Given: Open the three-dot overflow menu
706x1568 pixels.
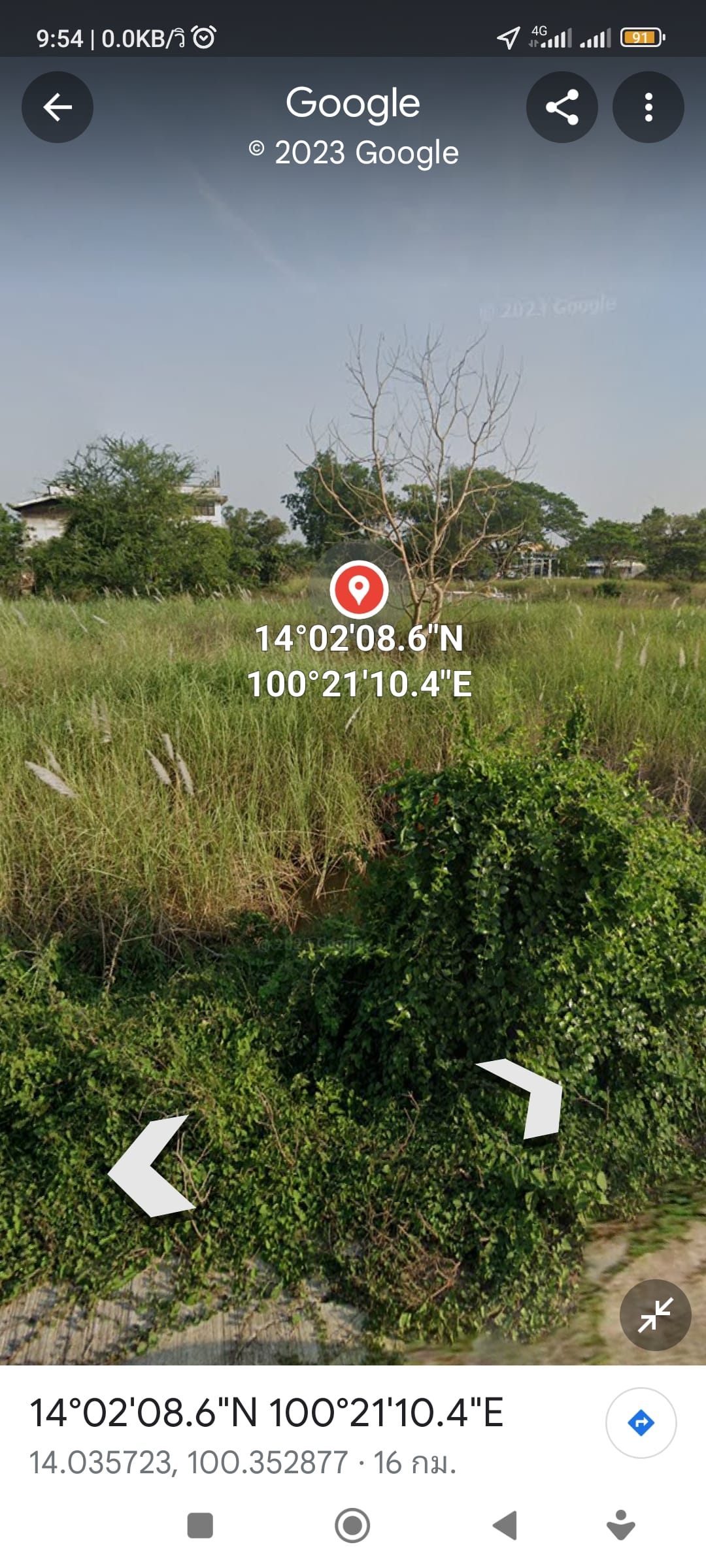Looking at the screenshot, I should pyautogui.click(x=648, y=107).
